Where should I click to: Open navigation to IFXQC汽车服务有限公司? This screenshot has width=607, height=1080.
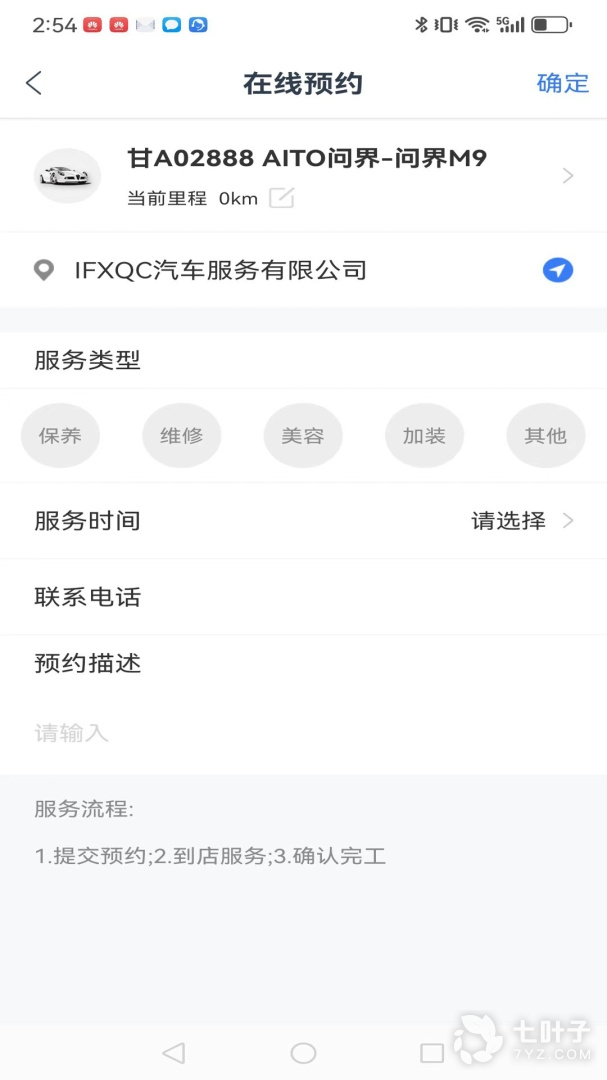[558, 270]
